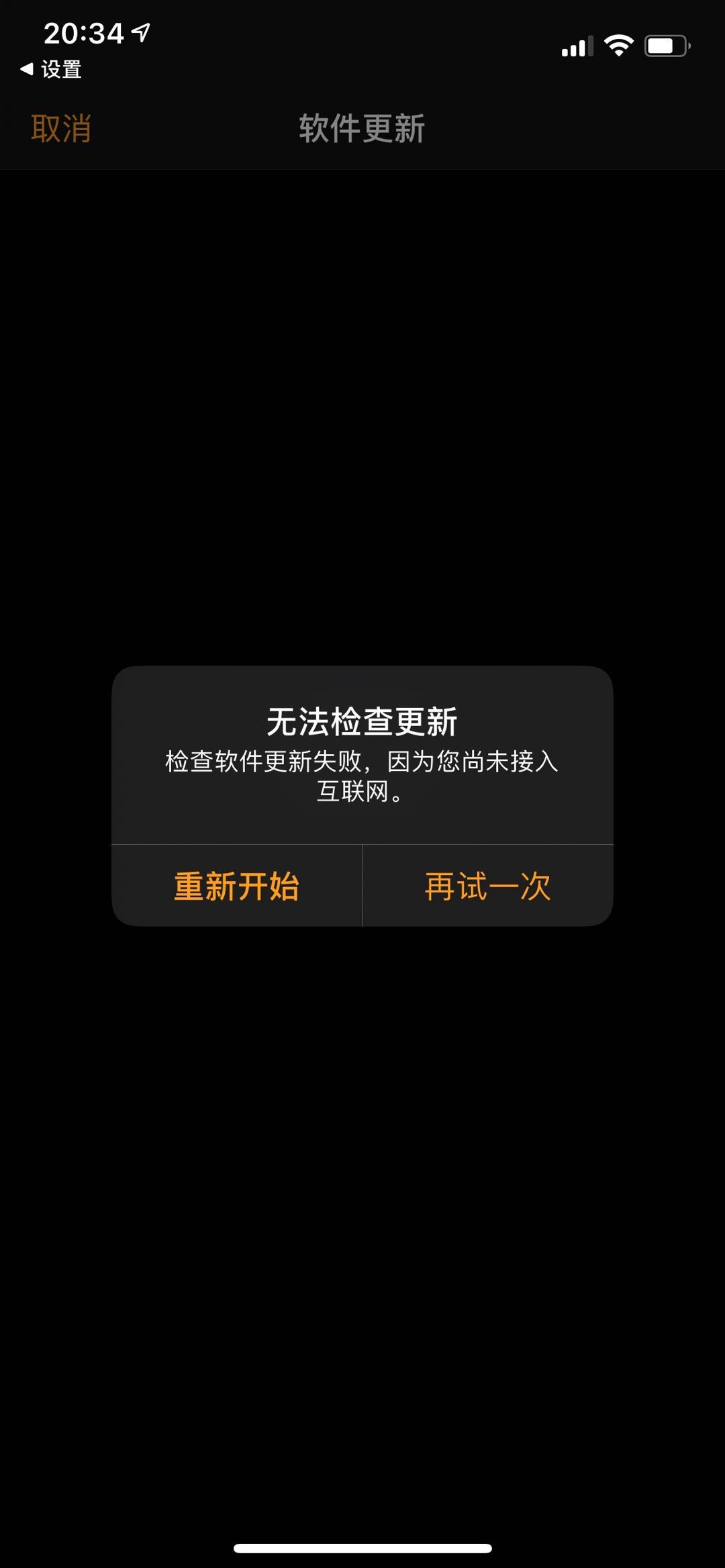Tap 取消 at the top left

point(61,128)
